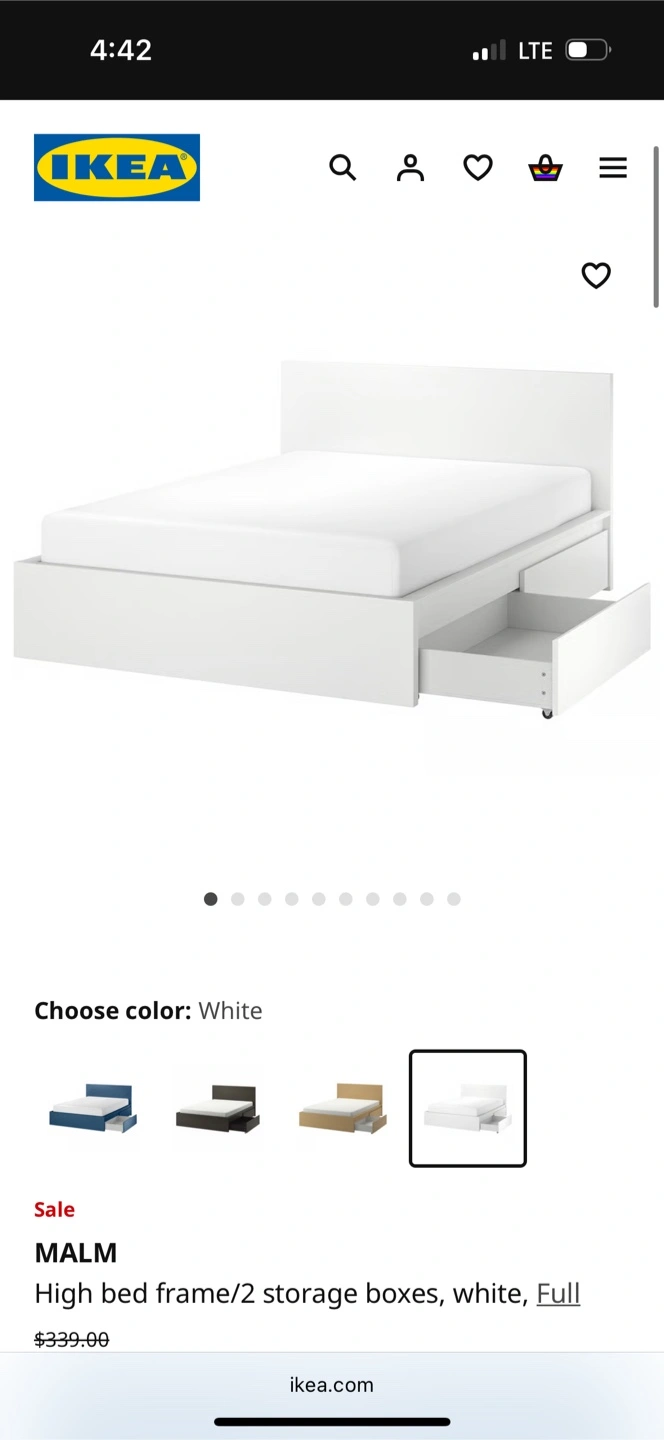Viewport: 664px width, 1440px height.
Task: Select the blue bed color option
Action: [x=93, y=1108]
